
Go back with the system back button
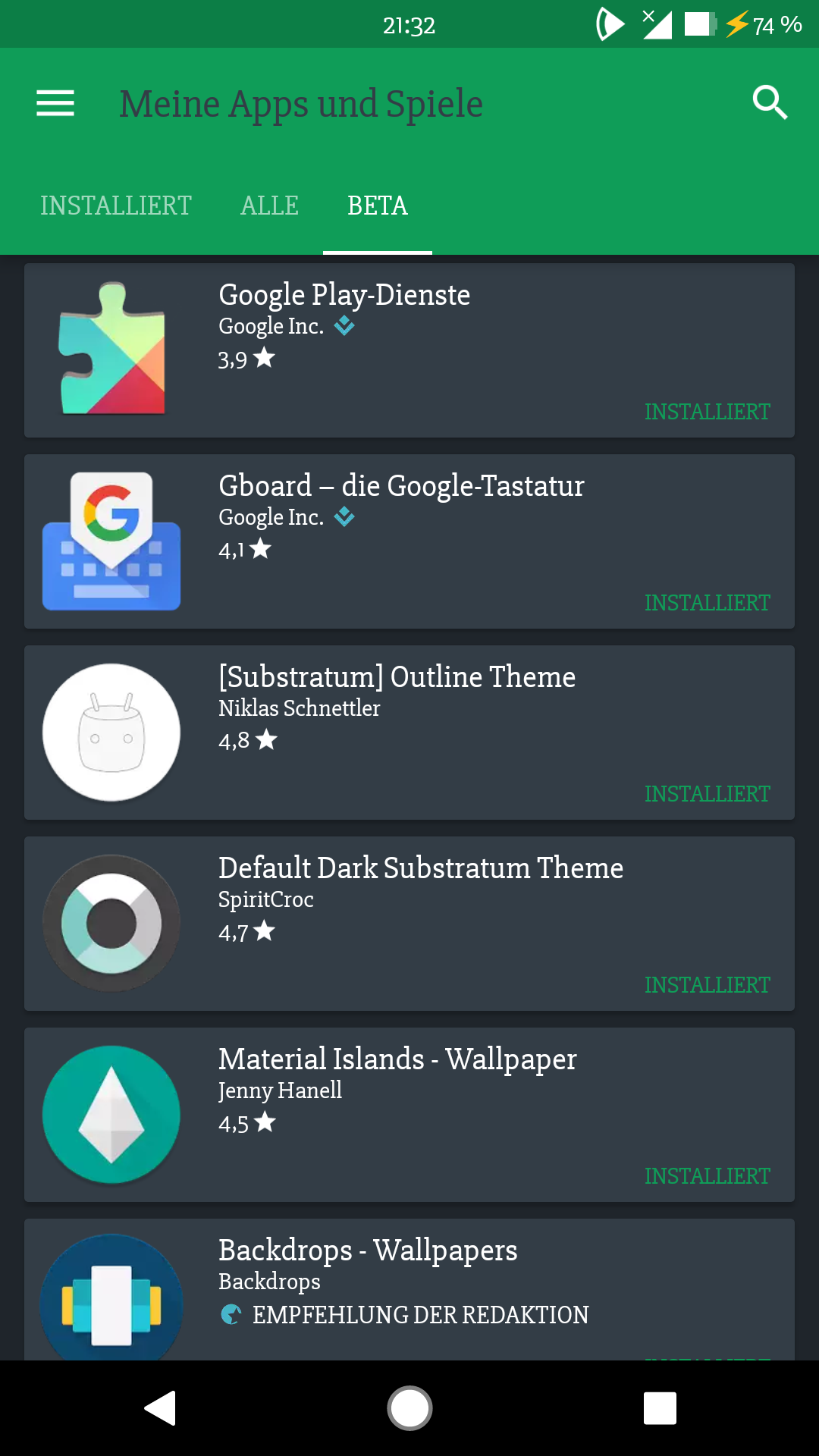click(x=160, y=1408)
